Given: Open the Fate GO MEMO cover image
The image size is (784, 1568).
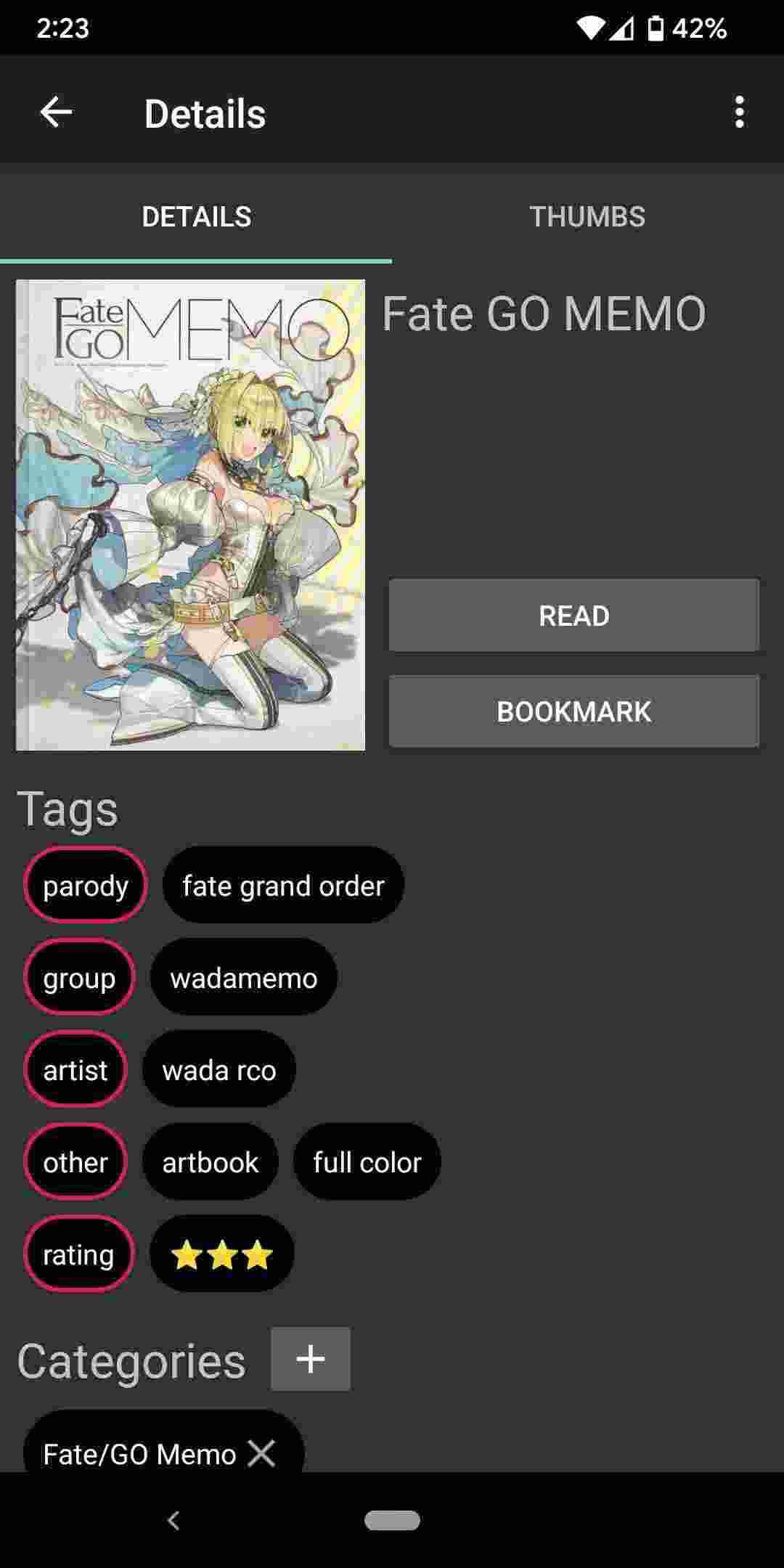Looking at the screenshot, I should tap(190, 515).
